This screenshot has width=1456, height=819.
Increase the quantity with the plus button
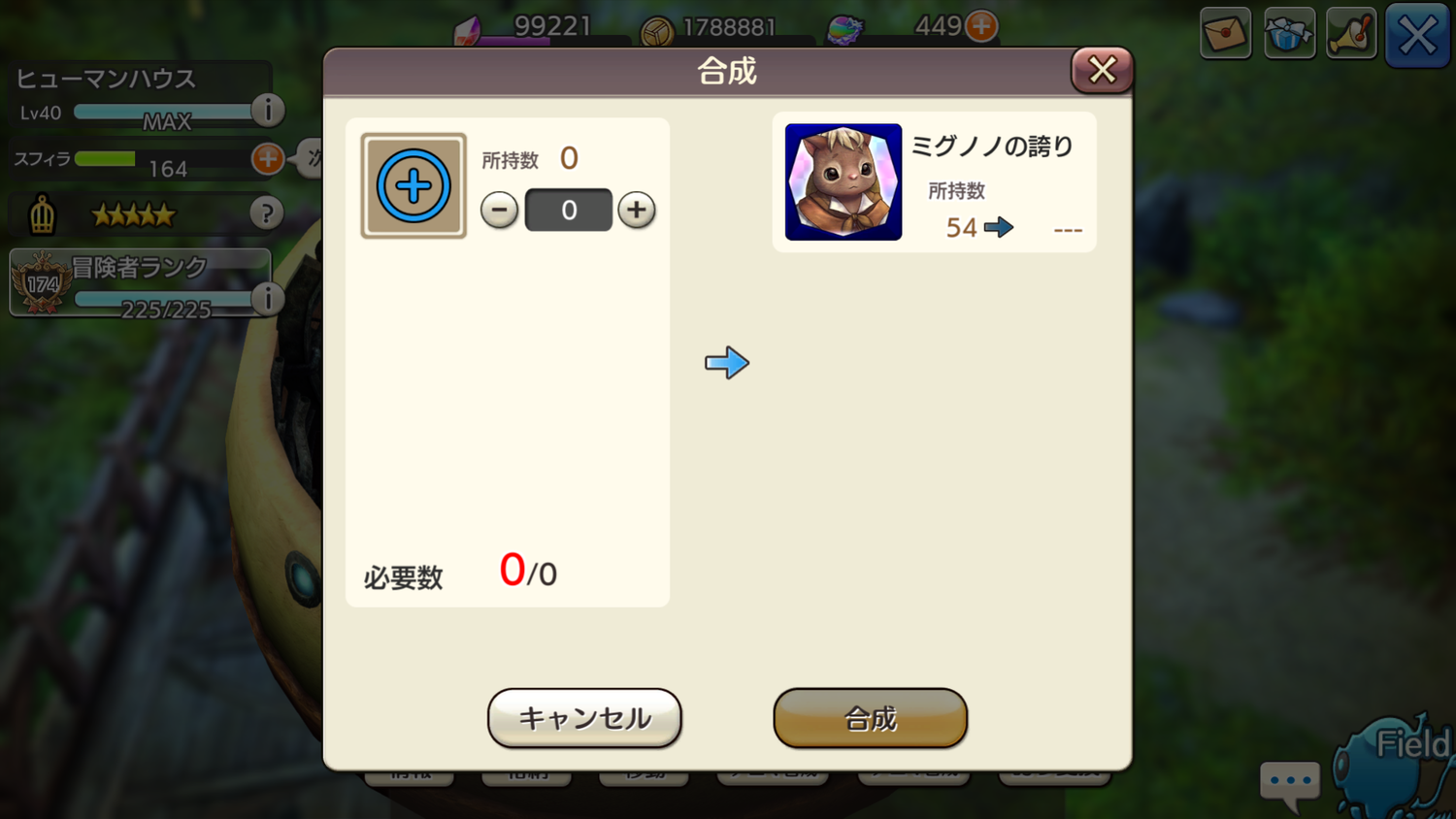point(637,210)
